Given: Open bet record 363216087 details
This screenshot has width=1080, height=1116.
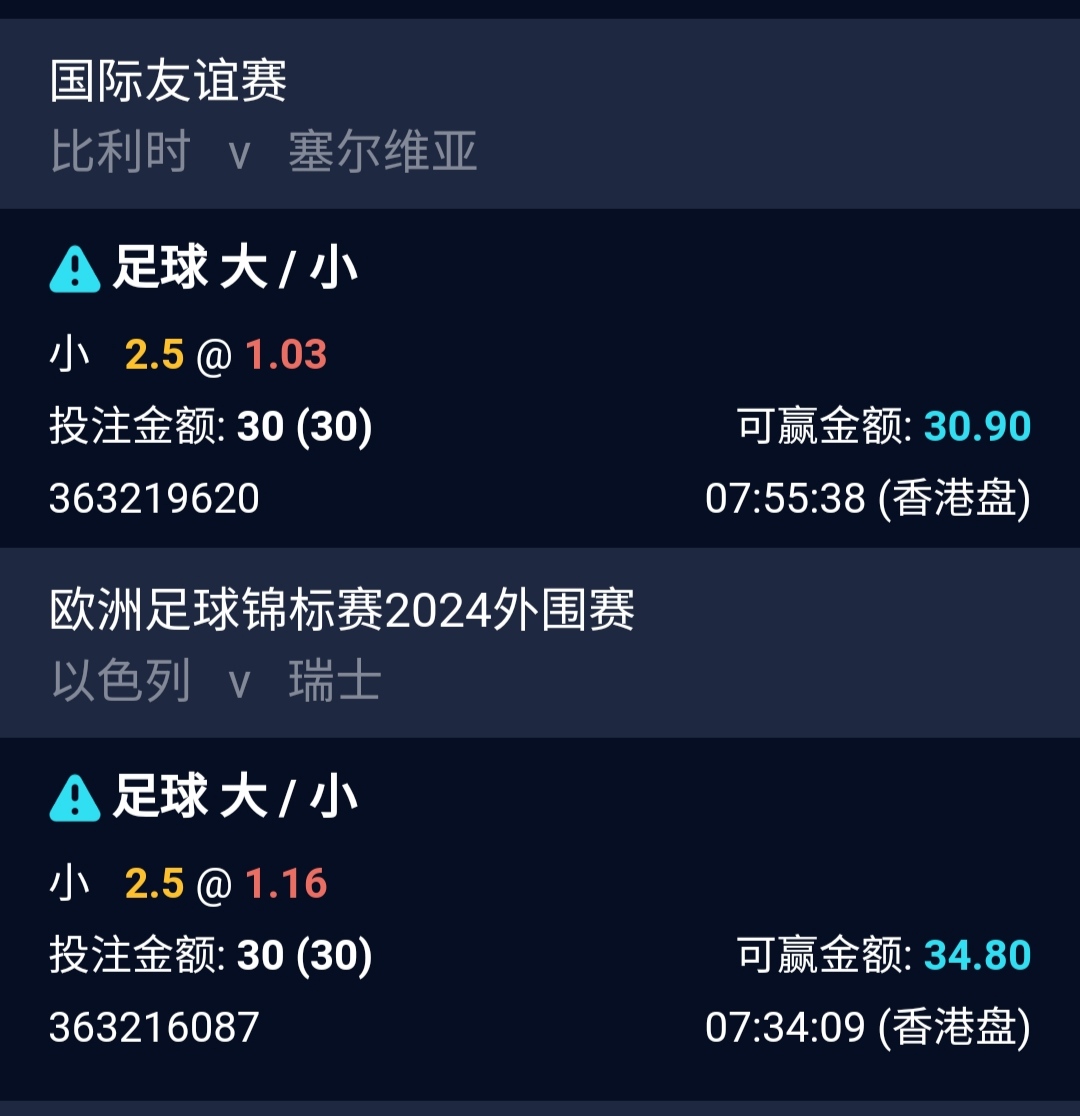Looking at the screenshot, I should (155, 1027).
